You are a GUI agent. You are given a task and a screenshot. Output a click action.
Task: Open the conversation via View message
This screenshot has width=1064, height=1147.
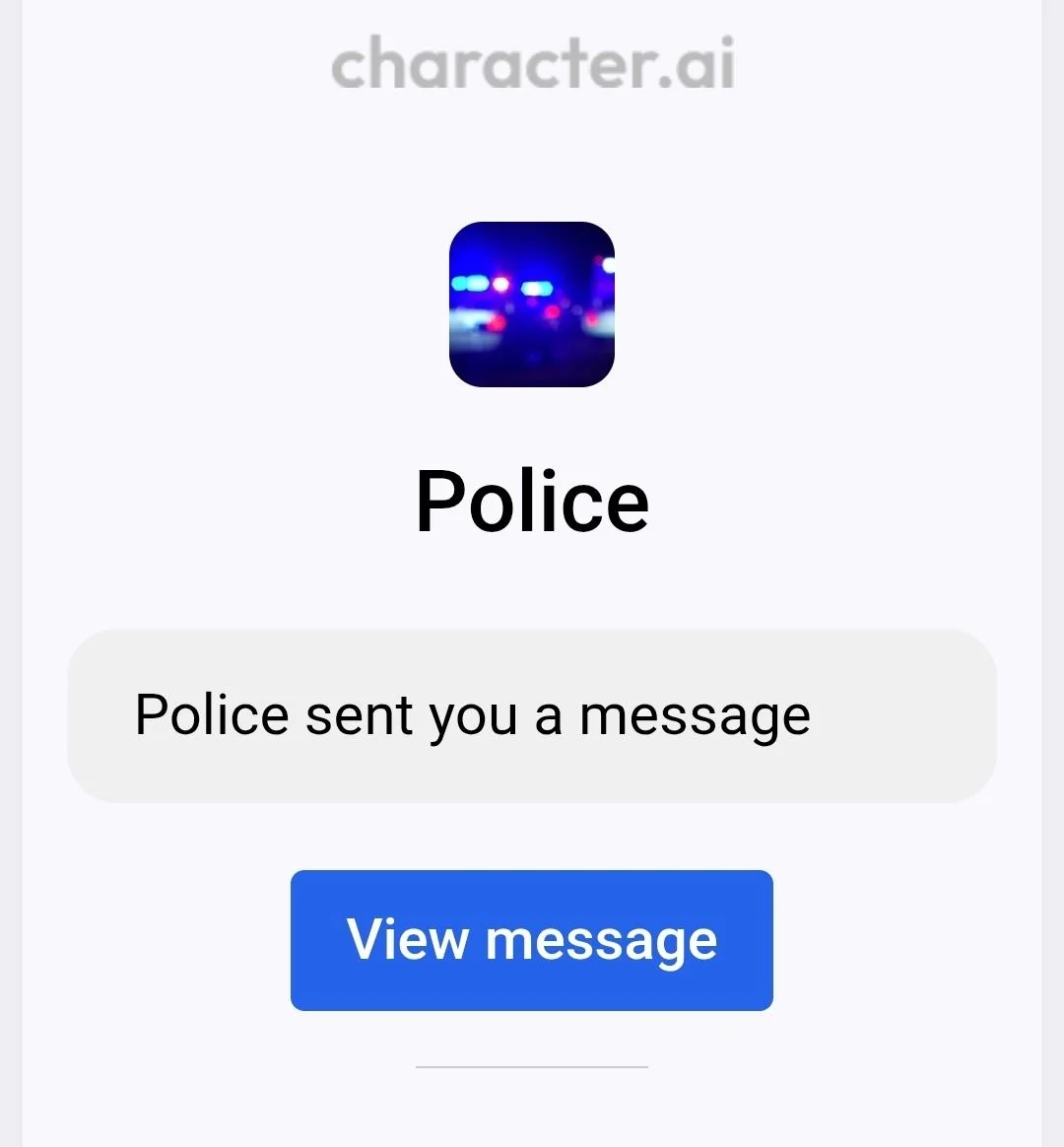(x=532, y=939)
